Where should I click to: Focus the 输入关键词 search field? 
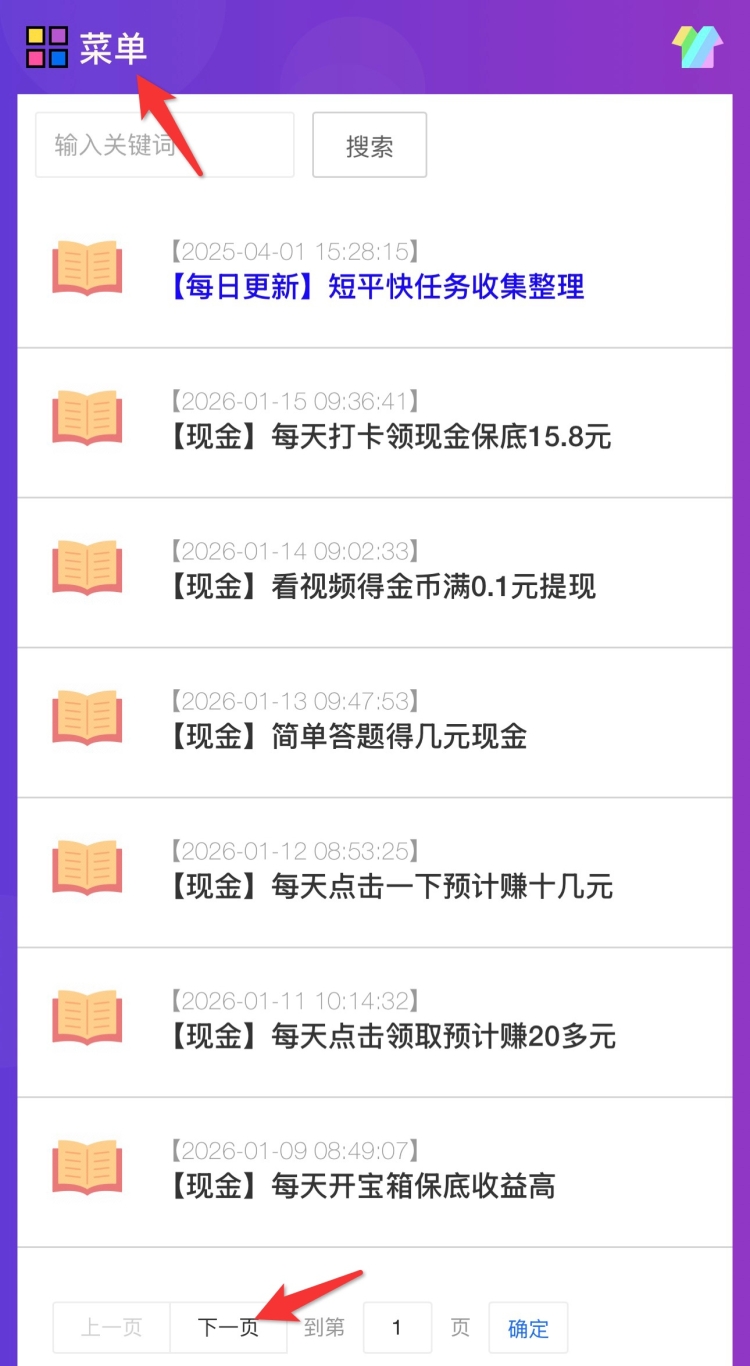click(x=165, y=146)
